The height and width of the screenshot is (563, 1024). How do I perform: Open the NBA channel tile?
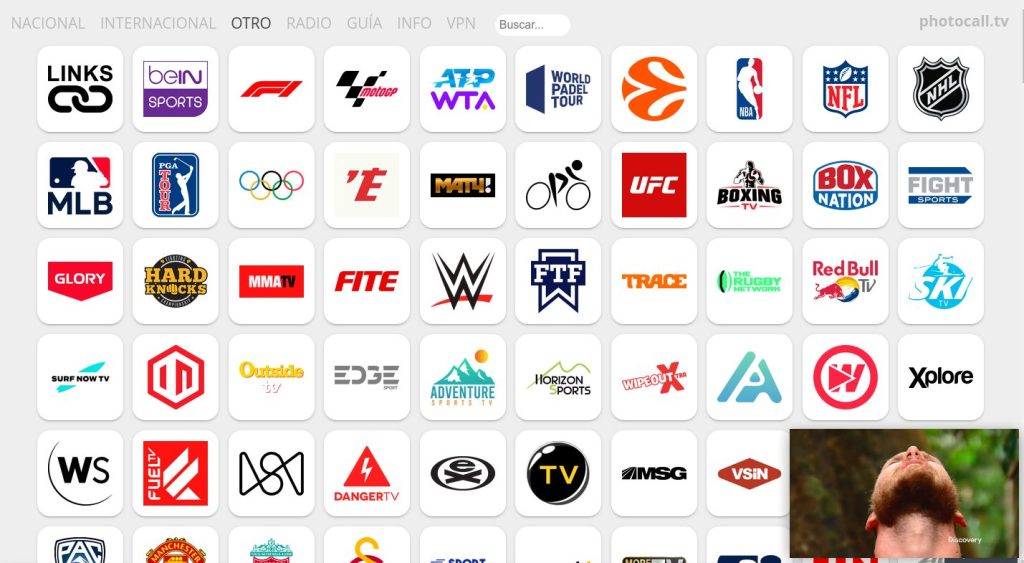[x=749, y=89]
